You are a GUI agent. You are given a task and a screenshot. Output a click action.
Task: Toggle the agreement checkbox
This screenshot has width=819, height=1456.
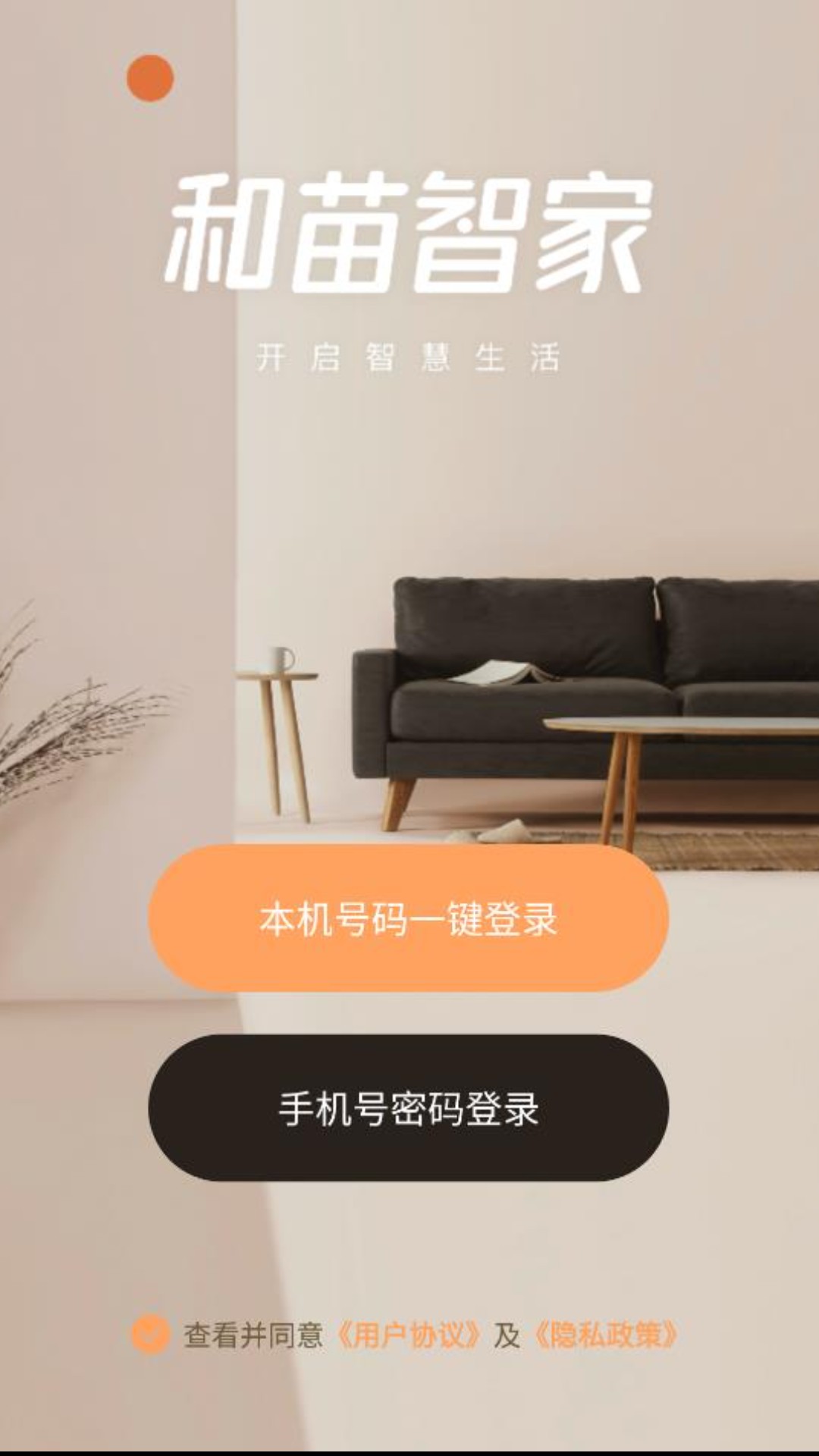[x=150, y=1335]
